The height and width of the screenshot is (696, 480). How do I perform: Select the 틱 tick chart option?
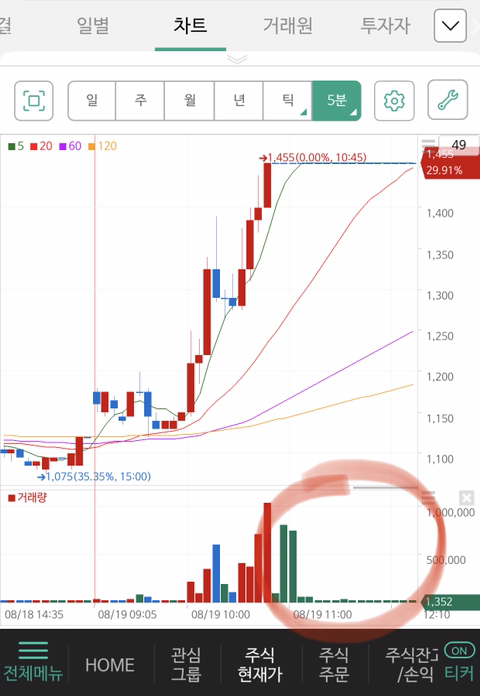tap(288, 100)
